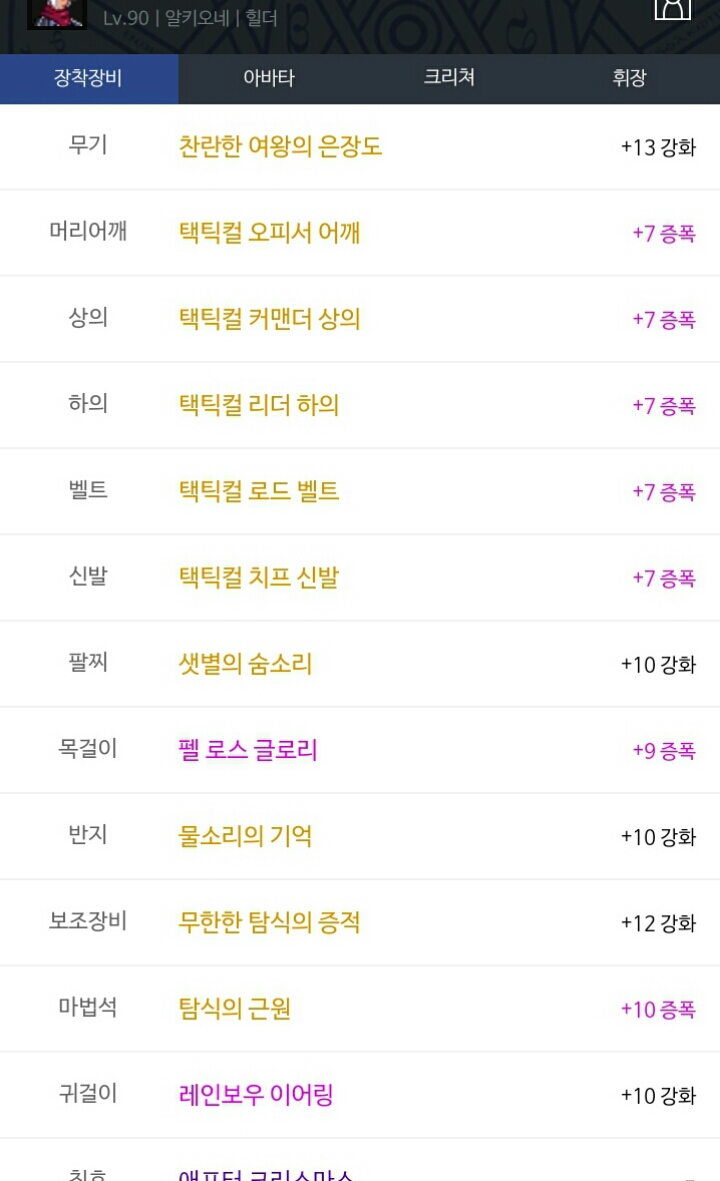View 택틱컬 로드 벨트 item
Screen dimensions: 720x1181
pos(258,491)
